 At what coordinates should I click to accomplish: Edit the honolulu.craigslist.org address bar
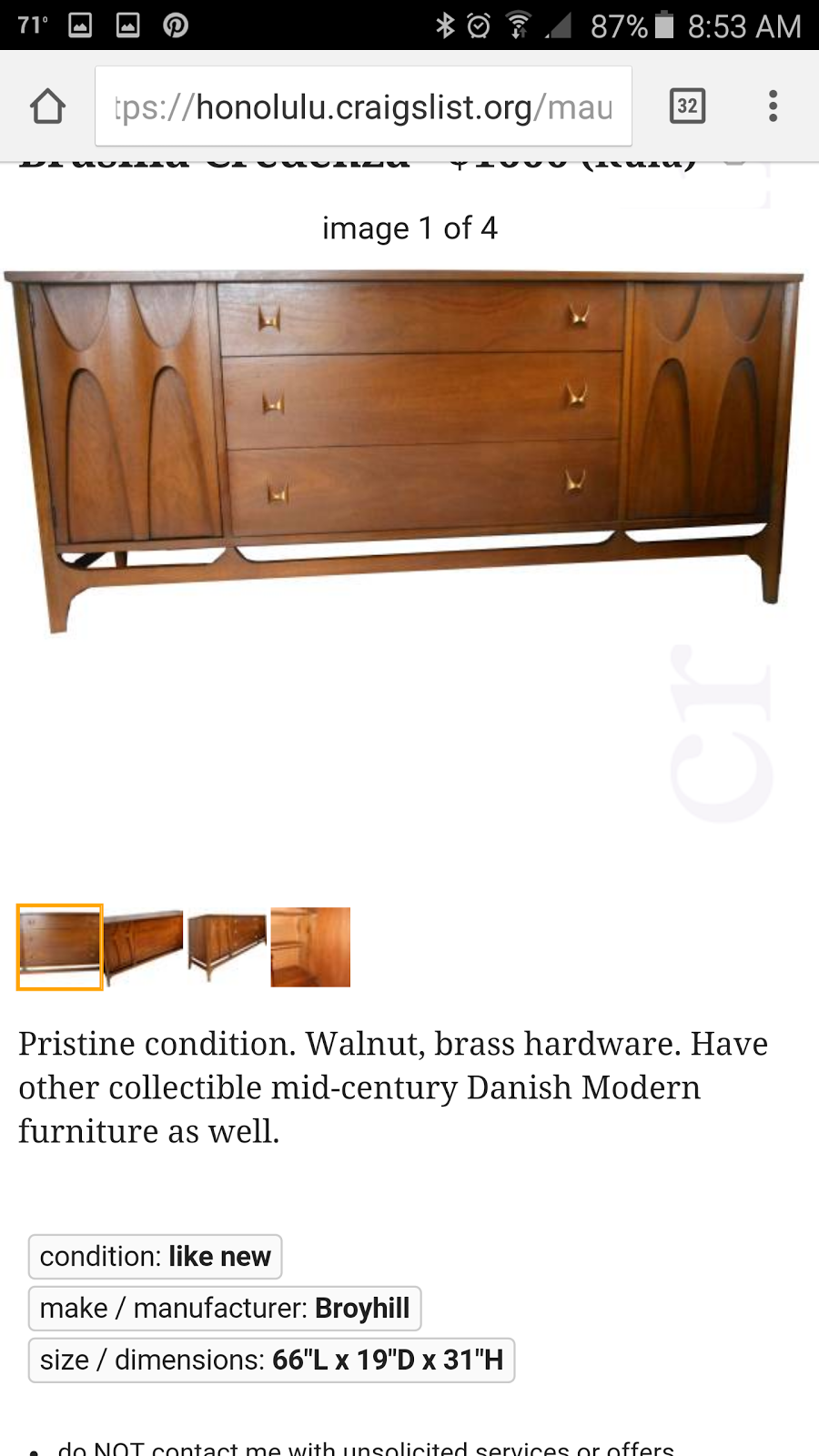[363, 106]
